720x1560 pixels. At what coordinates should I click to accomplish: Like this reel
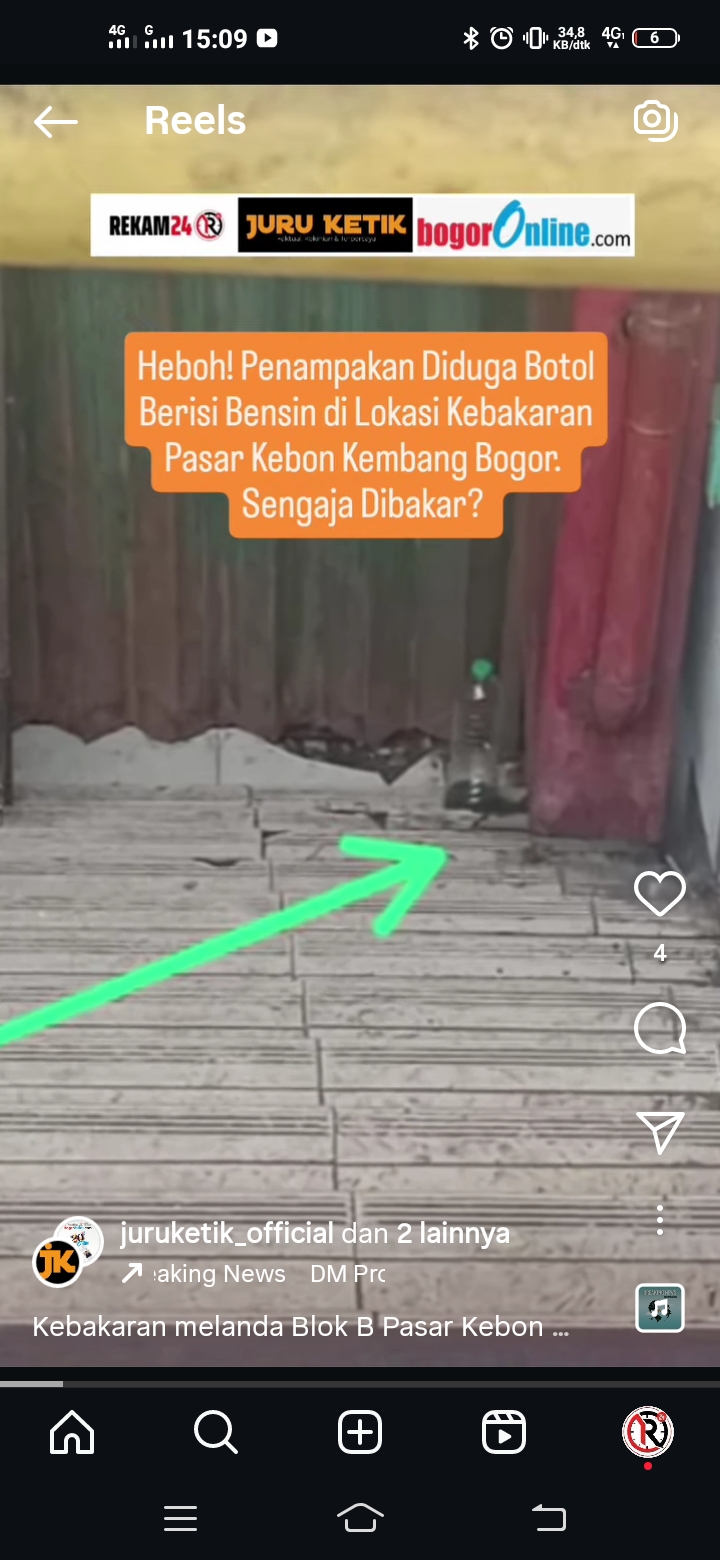[660, 894]
